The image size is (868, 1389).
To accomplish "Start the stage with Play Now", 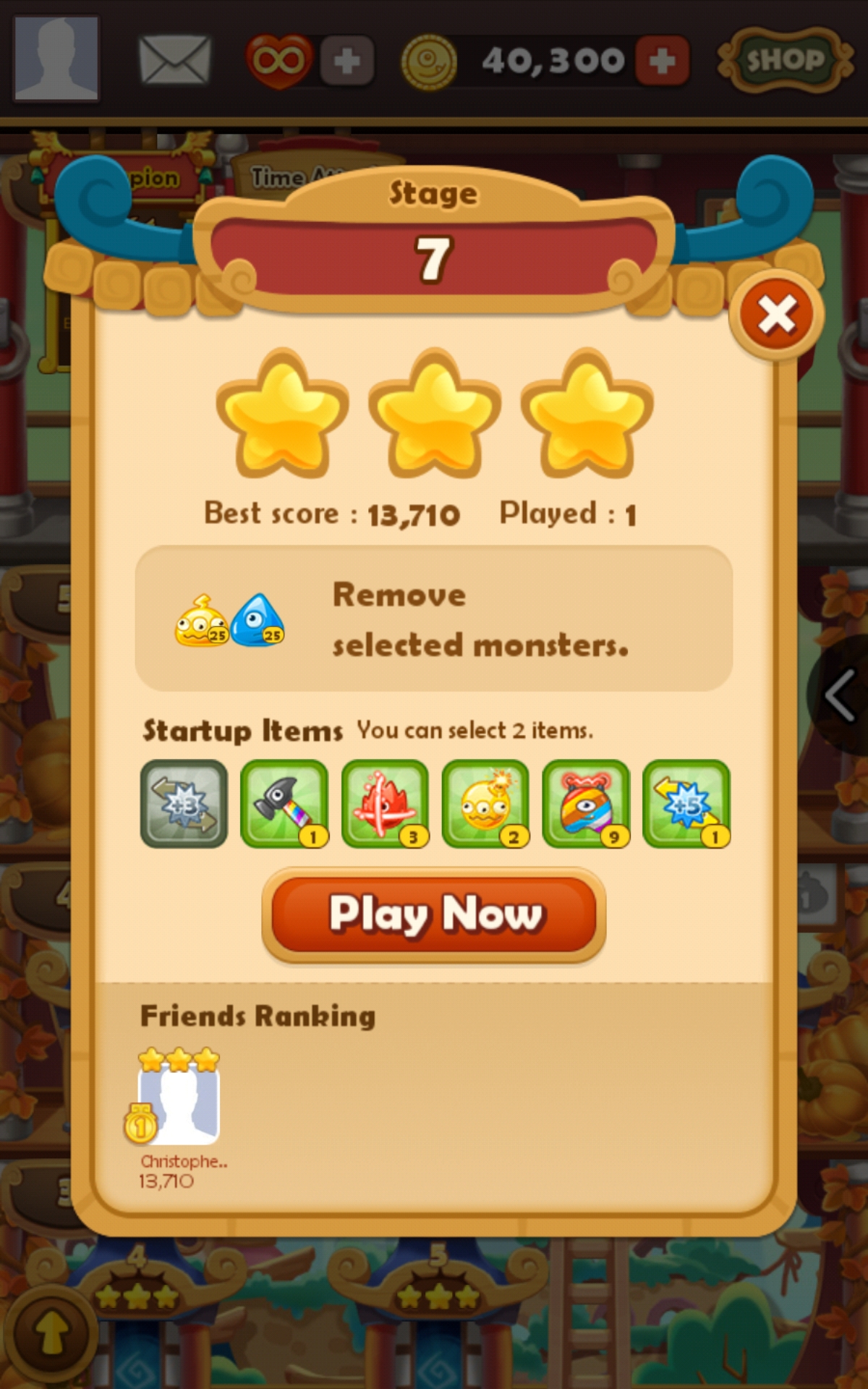I will point(434,914).
